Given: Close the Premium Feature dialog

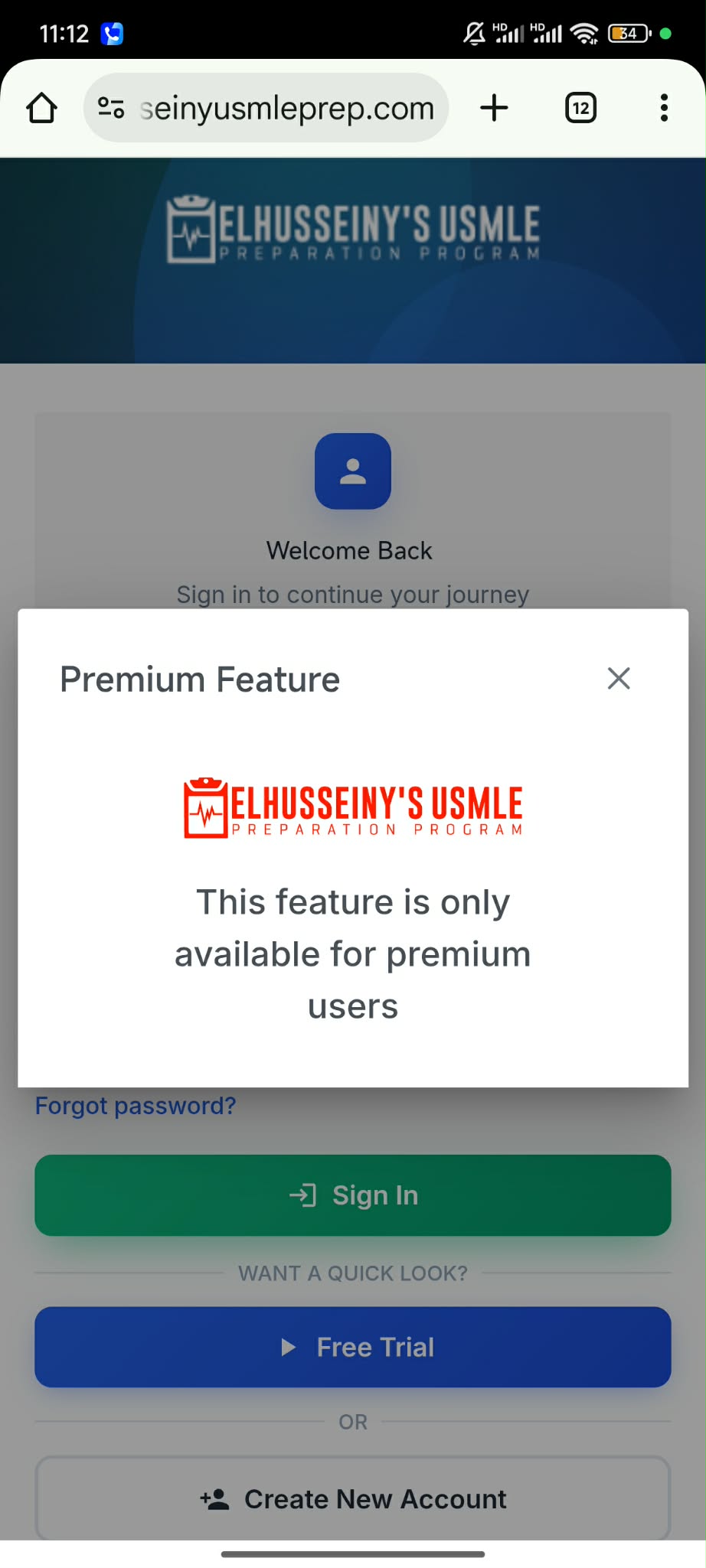Looking at the screenshot, I should pyautogui.click(x=619, y=678).
